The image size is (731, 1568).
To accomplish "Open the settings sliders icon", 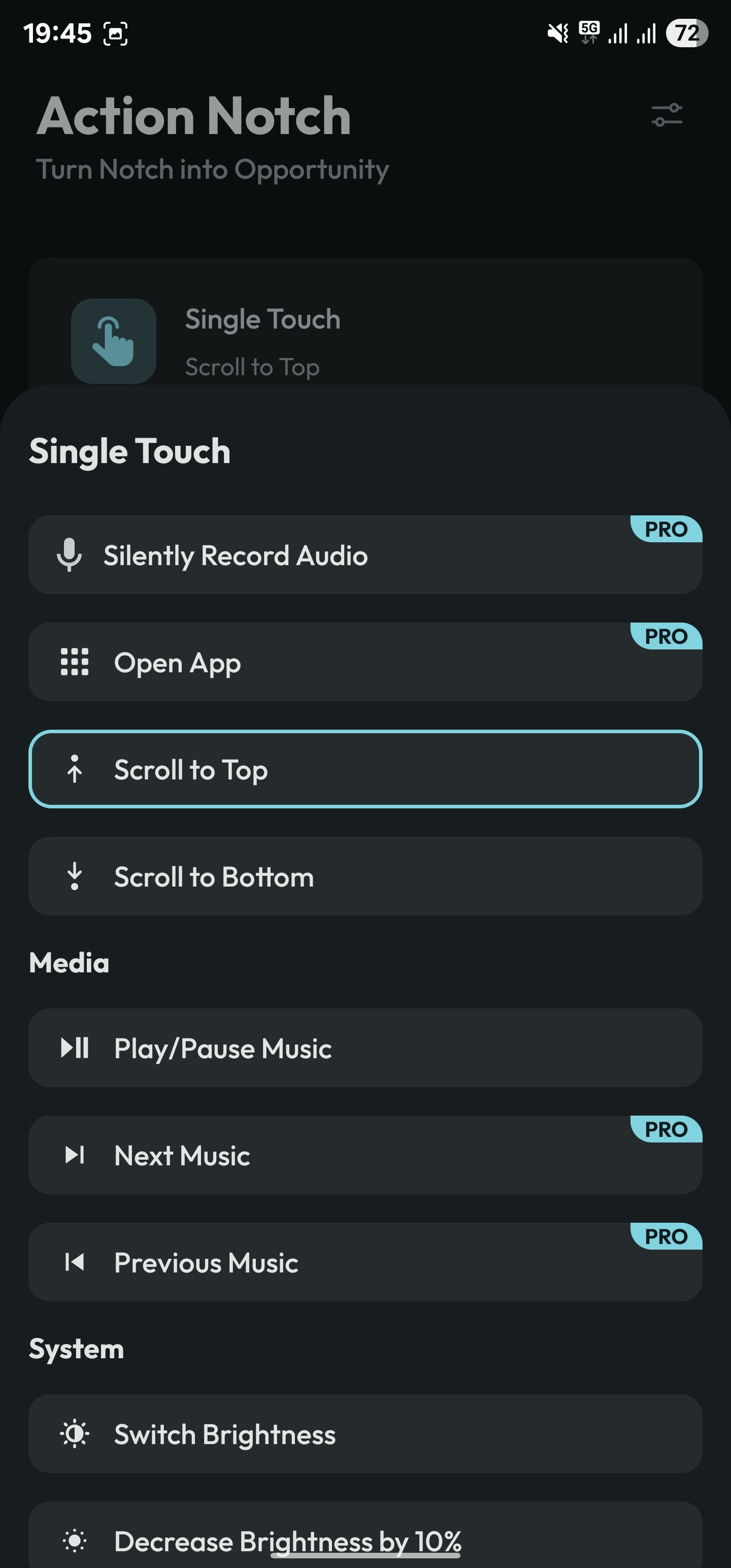I will pos(667,114).
